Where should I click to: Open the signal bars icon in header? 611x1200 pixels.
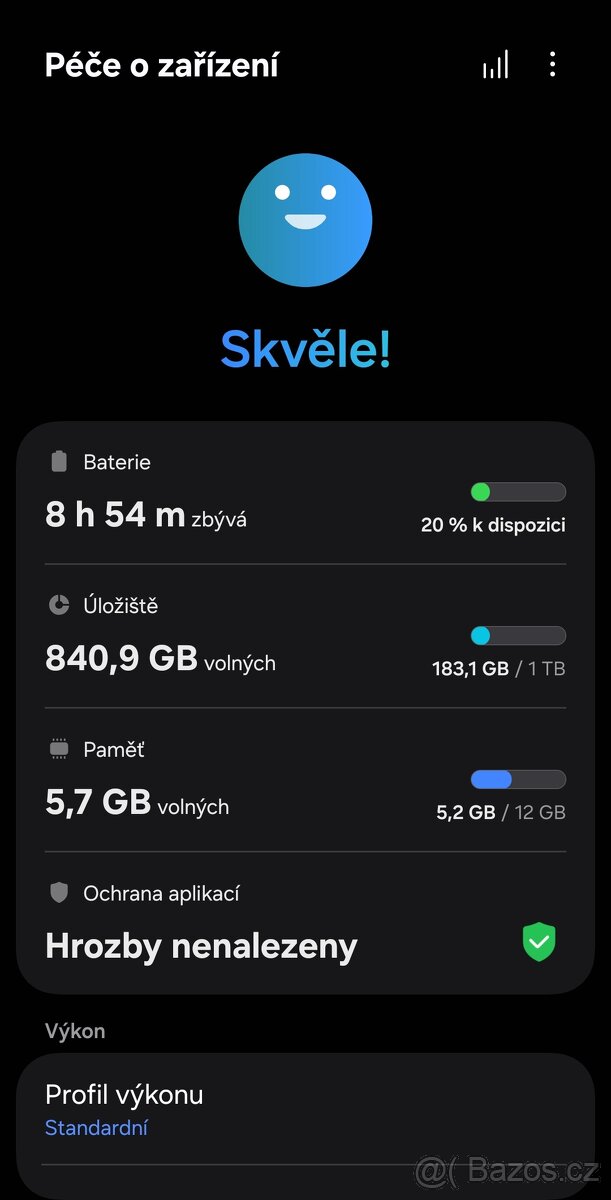click(495, 65)
